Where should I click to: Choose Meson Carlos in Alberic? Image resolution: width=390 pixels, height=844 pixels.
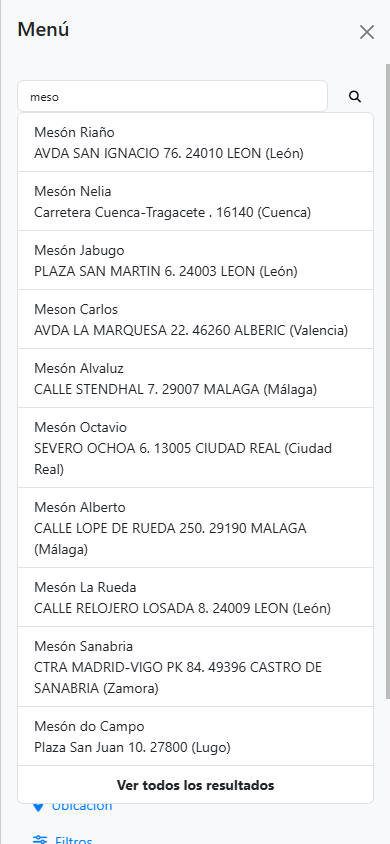(195, 319)
